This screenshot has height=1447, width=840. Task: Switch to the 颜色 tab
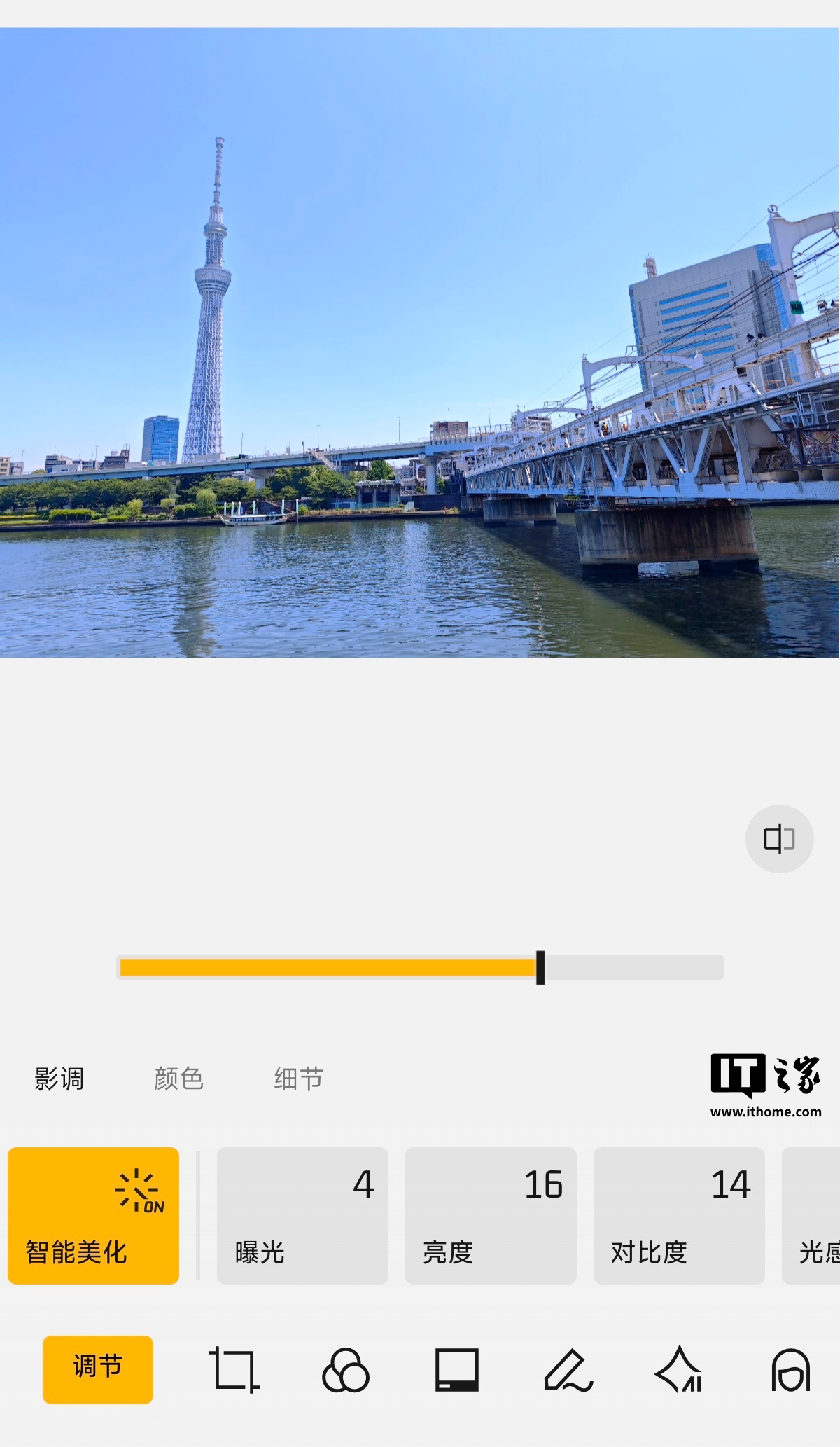tap(178, 1079)
